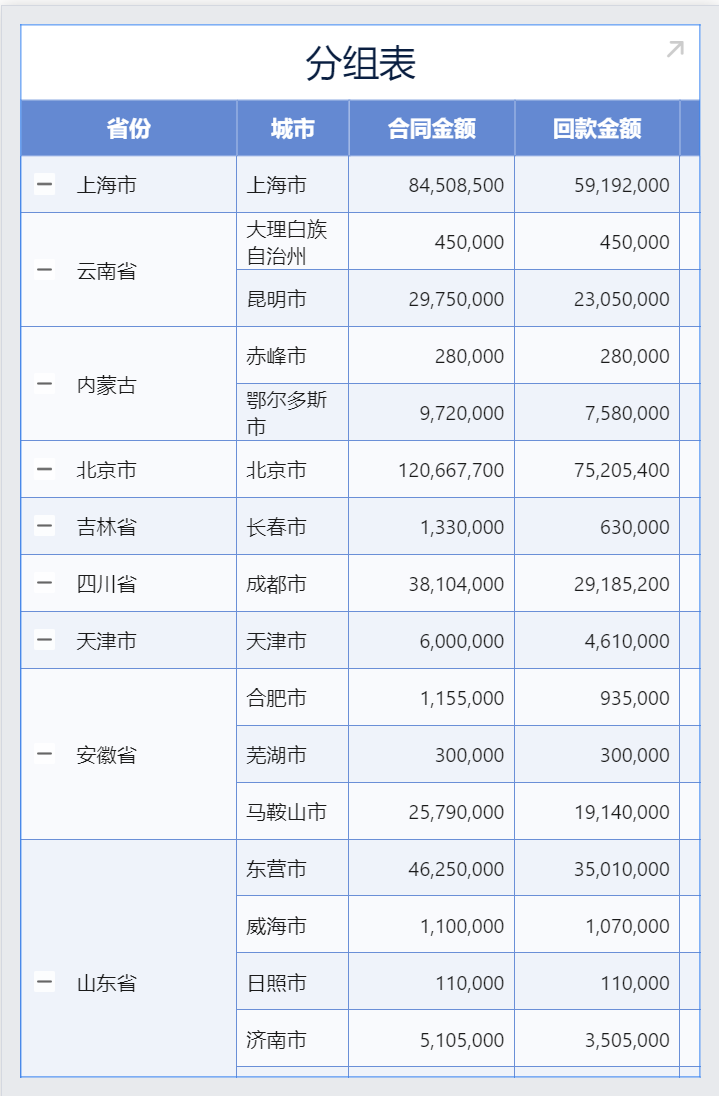The width and height of the screenshot is (719, 1096).
Task: Collapse the 吉林省 group
Action: coord(44,526)
